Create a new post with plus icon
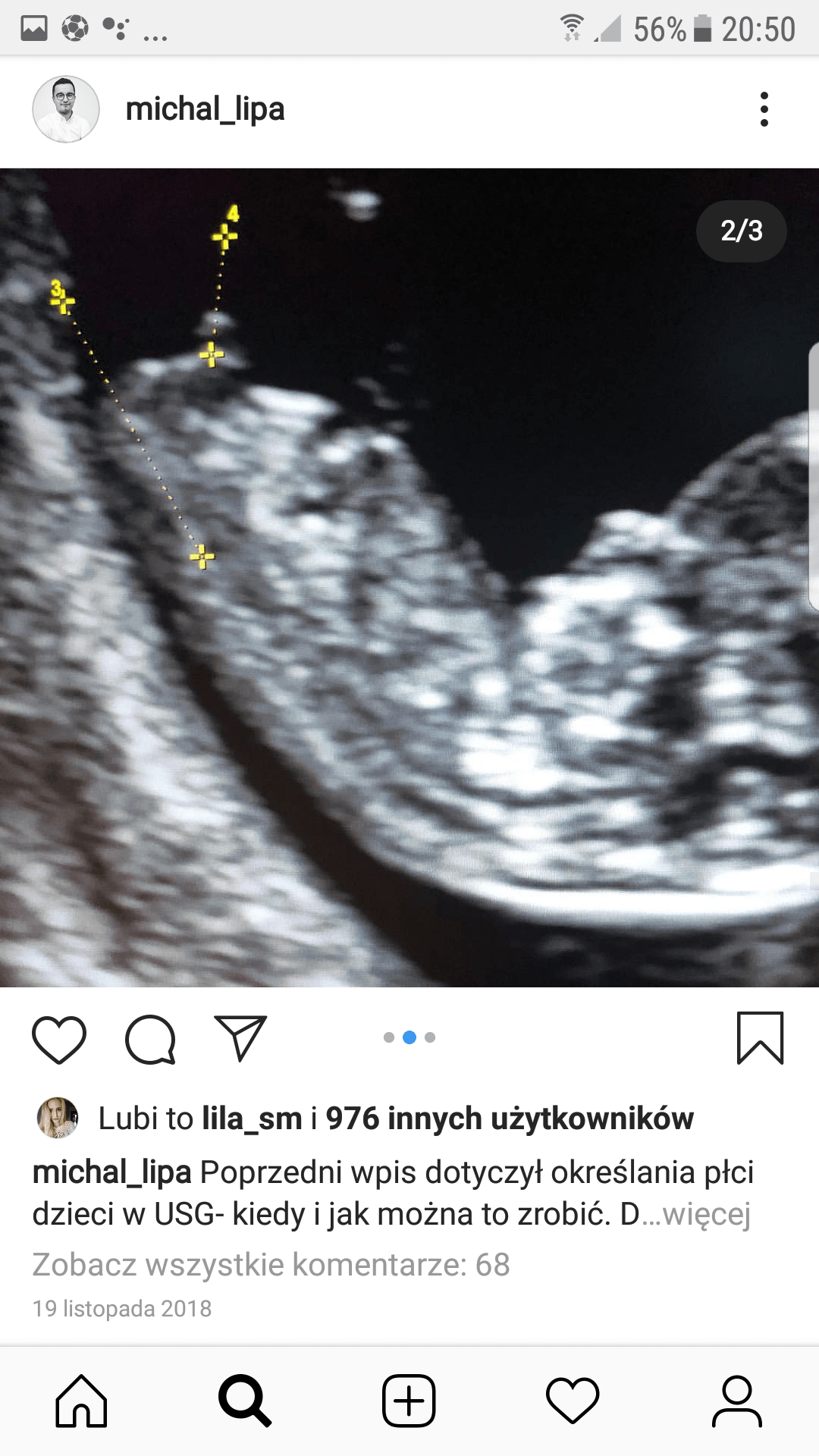 pos(409,1401)
